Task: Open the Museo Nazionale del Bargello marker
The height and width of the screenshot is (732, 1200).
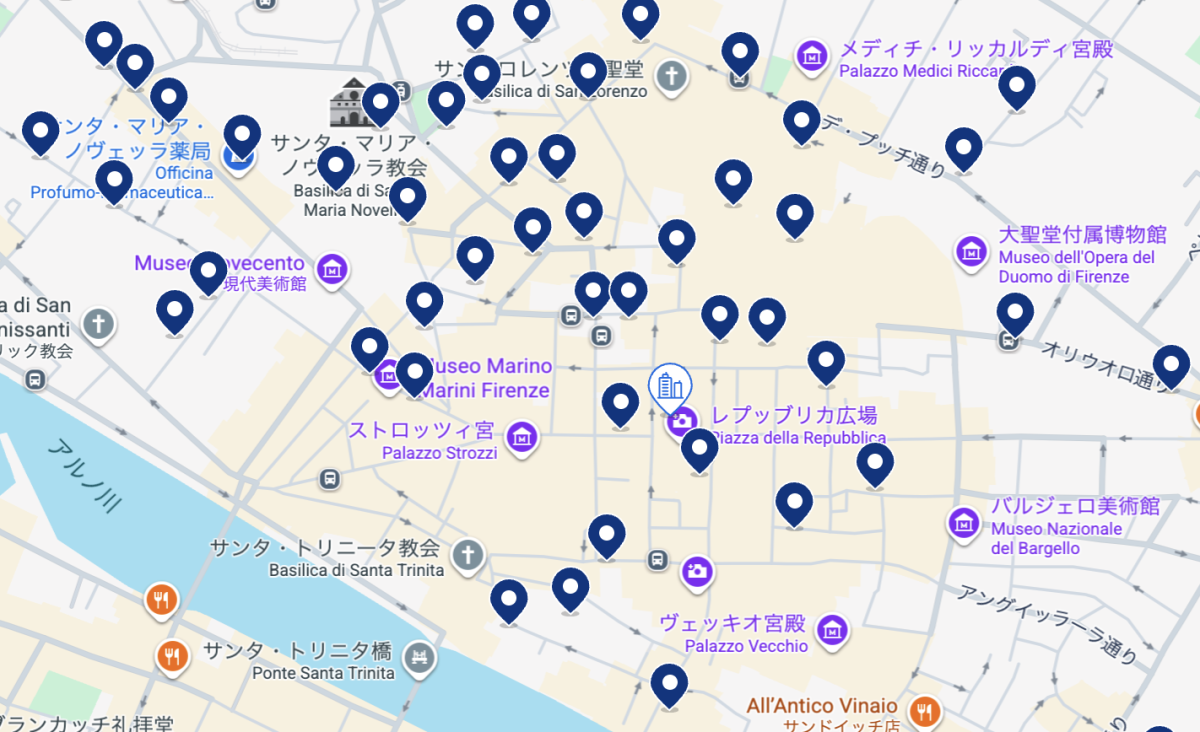Action: pos(964,522)
